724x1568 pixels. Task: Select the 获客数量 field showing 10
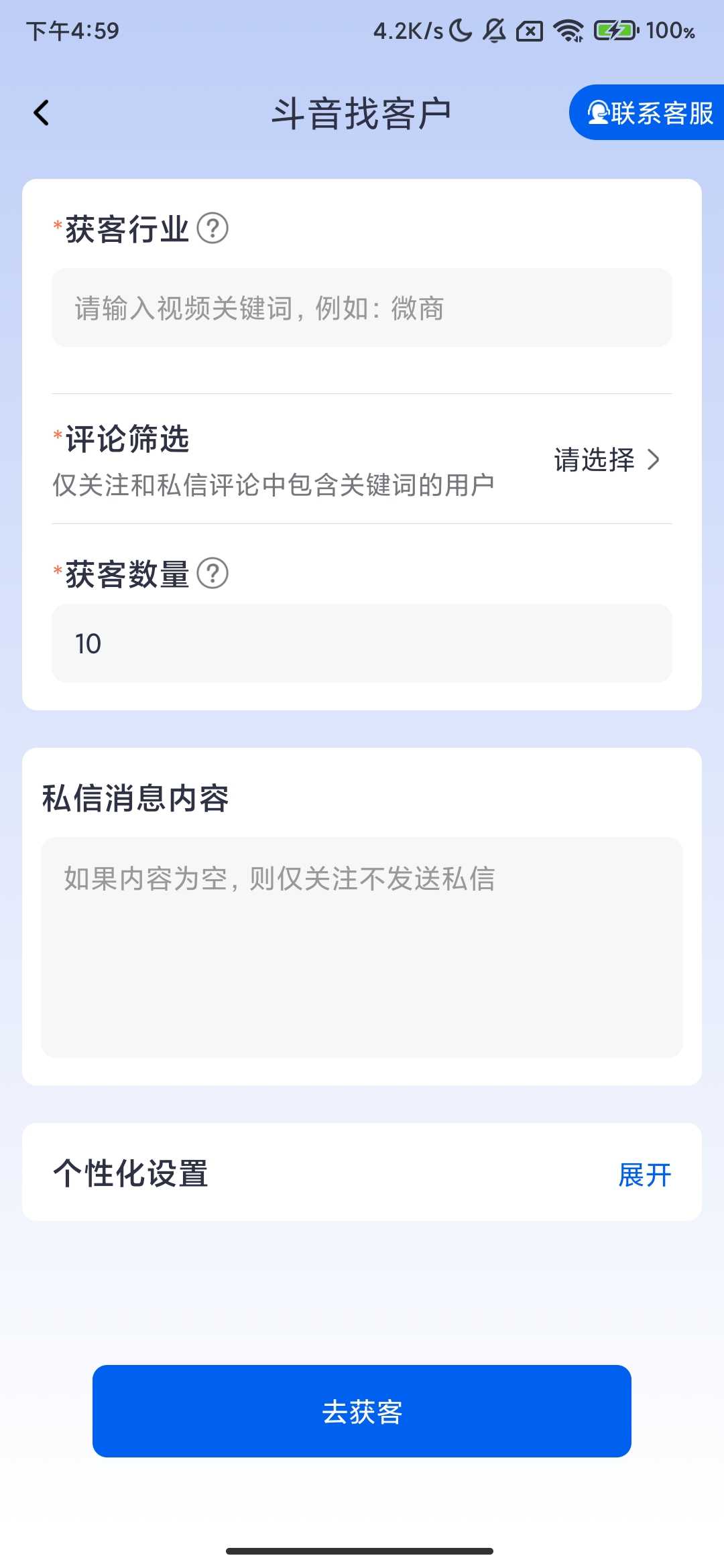362,643
